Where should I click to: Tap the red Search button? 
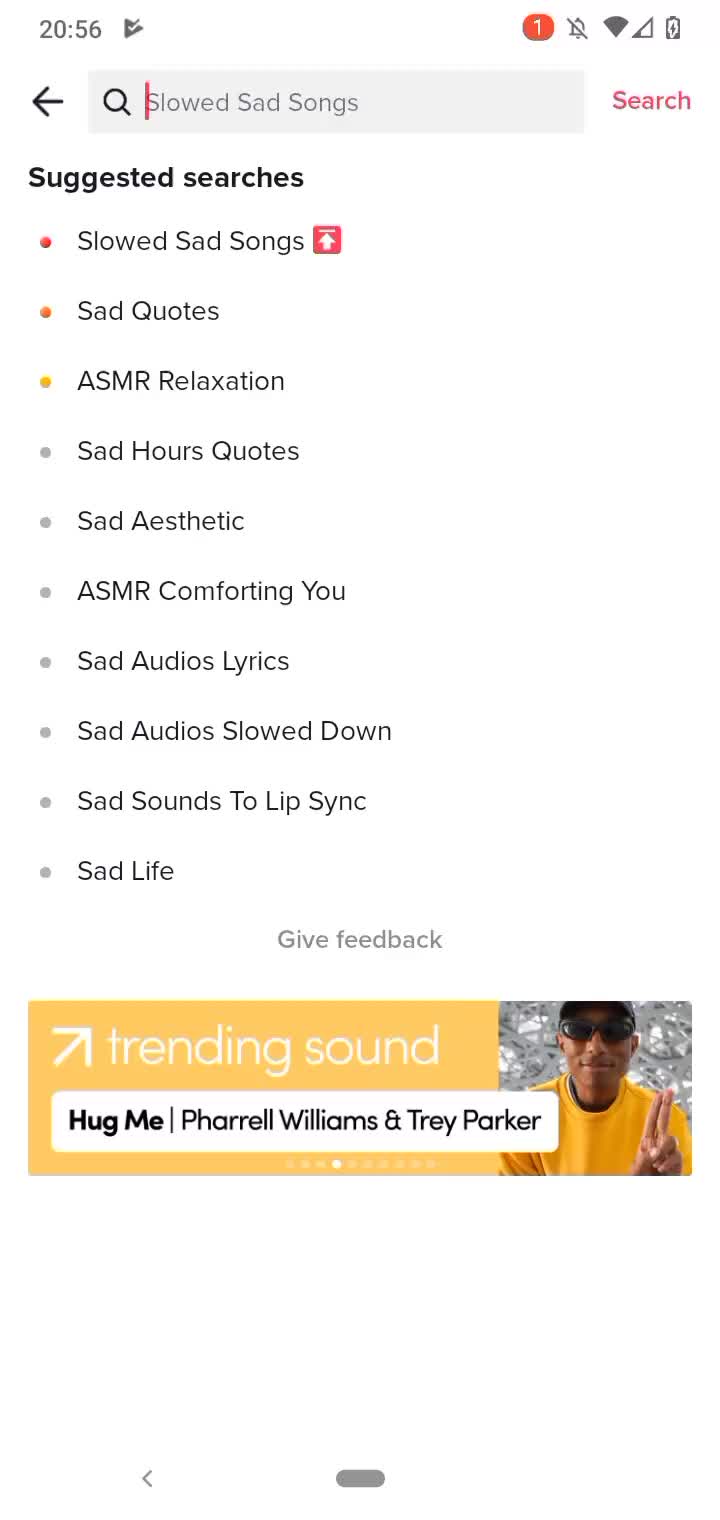tap(651, 101)
